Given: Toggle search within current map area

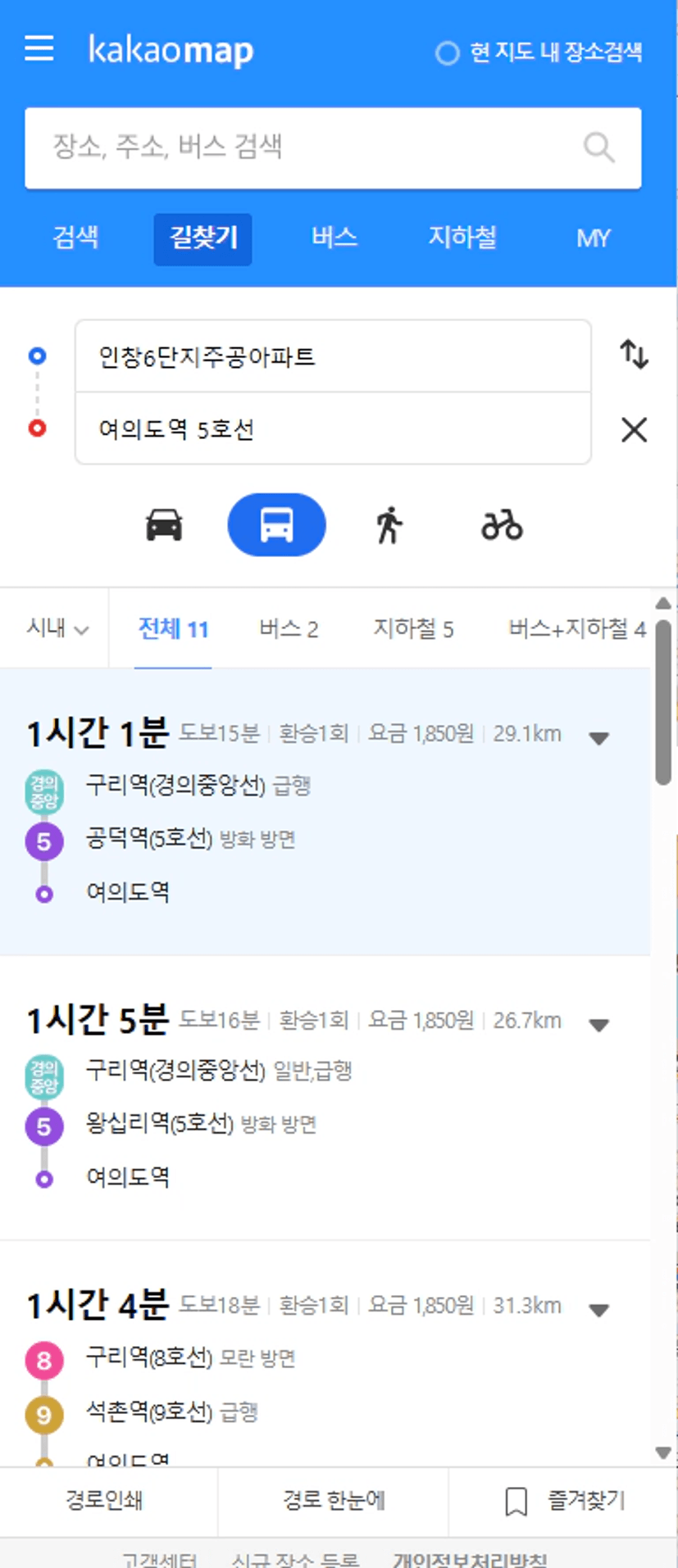Looking at the screenshot, I should click(x=539, y=53).
